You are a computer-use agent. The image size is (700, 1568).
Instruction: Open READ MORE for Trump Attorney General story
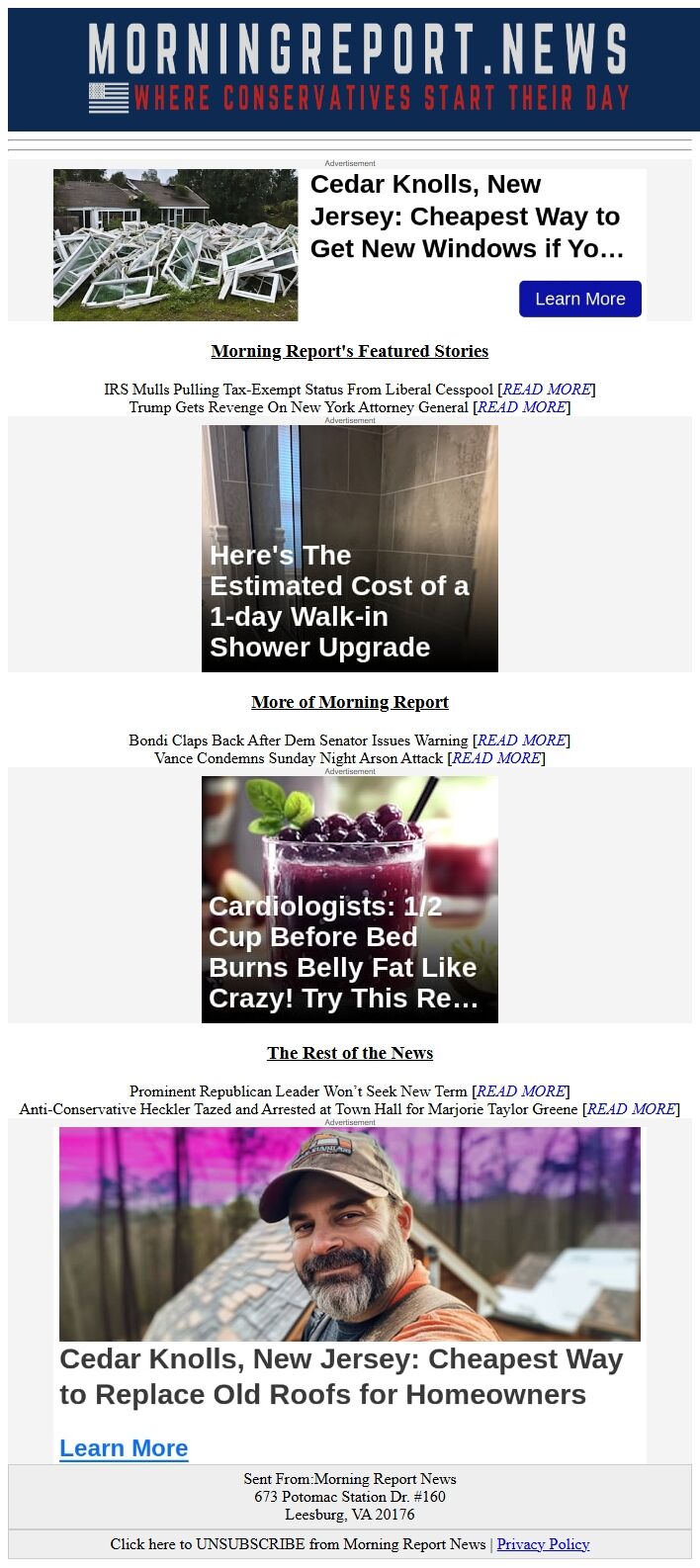(521, 407)
